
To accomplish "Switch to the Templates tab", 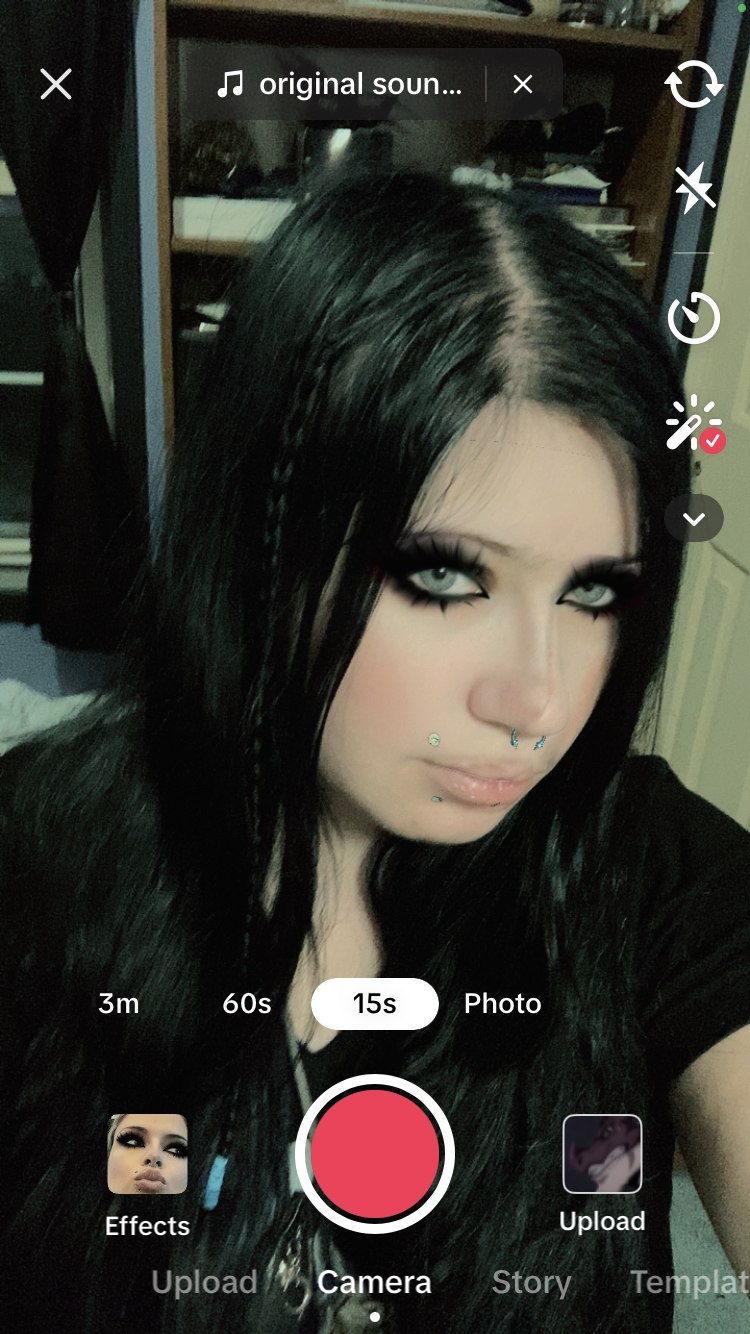I will (688, 1282).
